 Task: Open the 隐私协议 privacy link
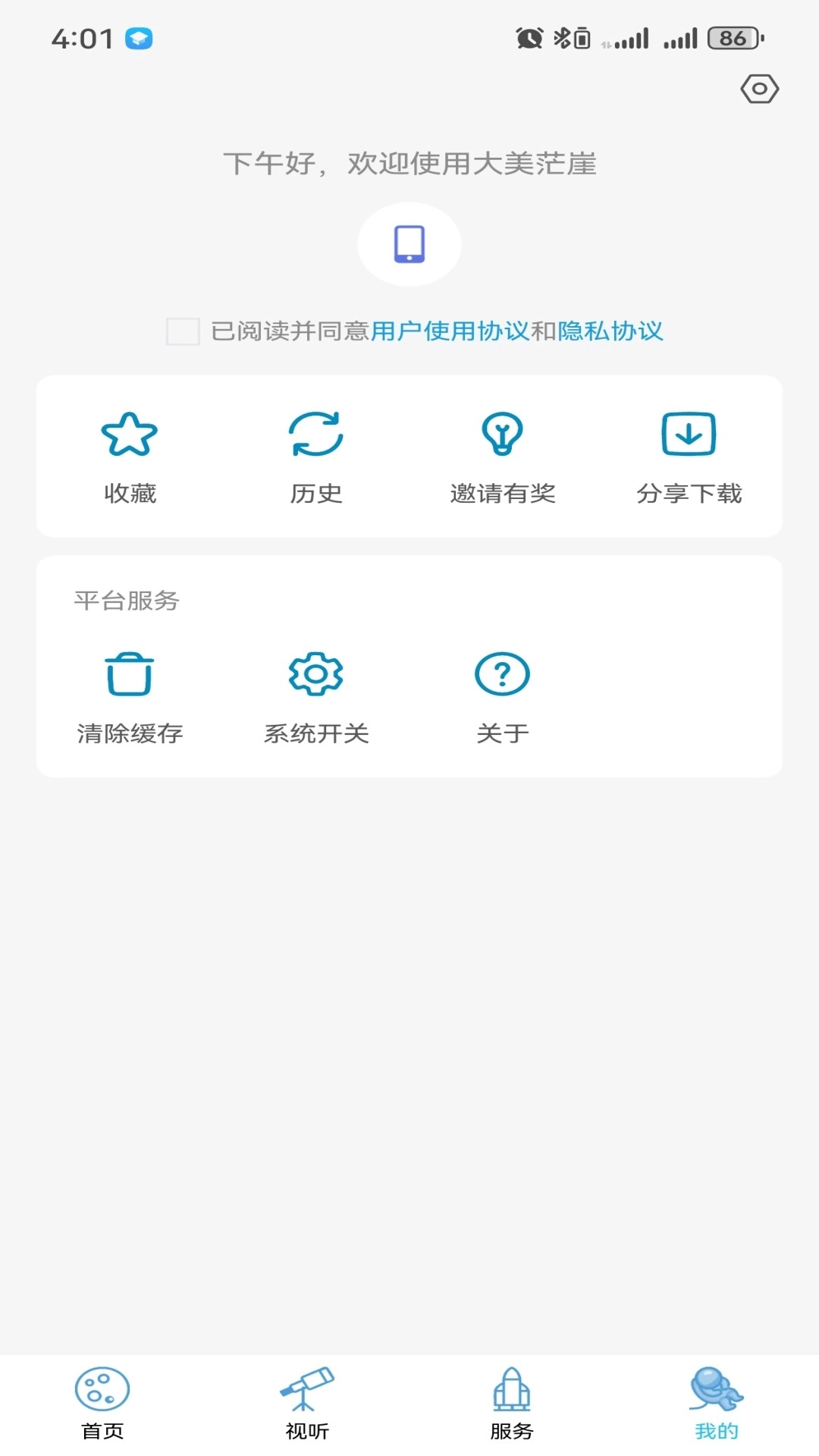tap(610, 331)
